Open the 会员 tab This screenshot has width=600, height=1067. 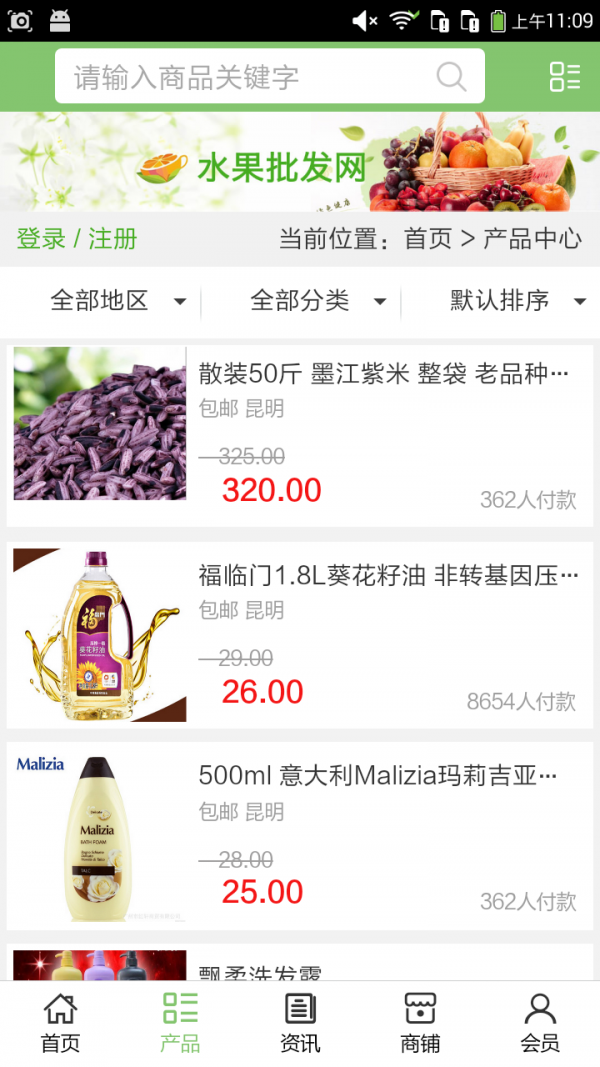coord(540,1023)
